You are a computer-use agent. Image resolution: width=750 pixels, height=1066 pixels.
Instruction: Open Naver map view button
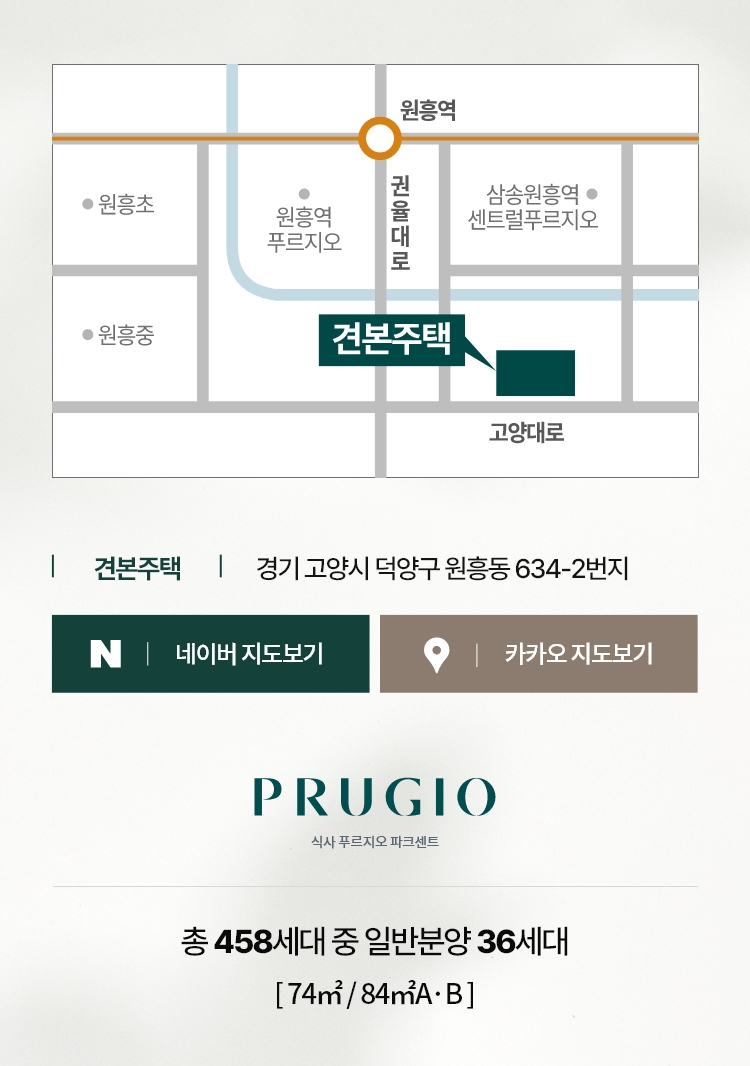[x=211, y=654]
